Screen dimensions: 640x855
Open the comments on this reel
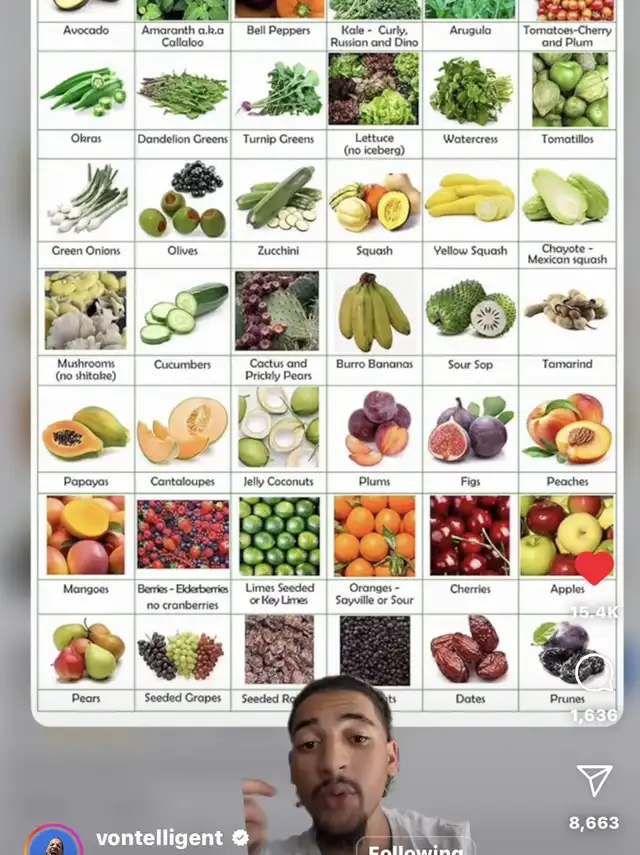click(594, 674)
